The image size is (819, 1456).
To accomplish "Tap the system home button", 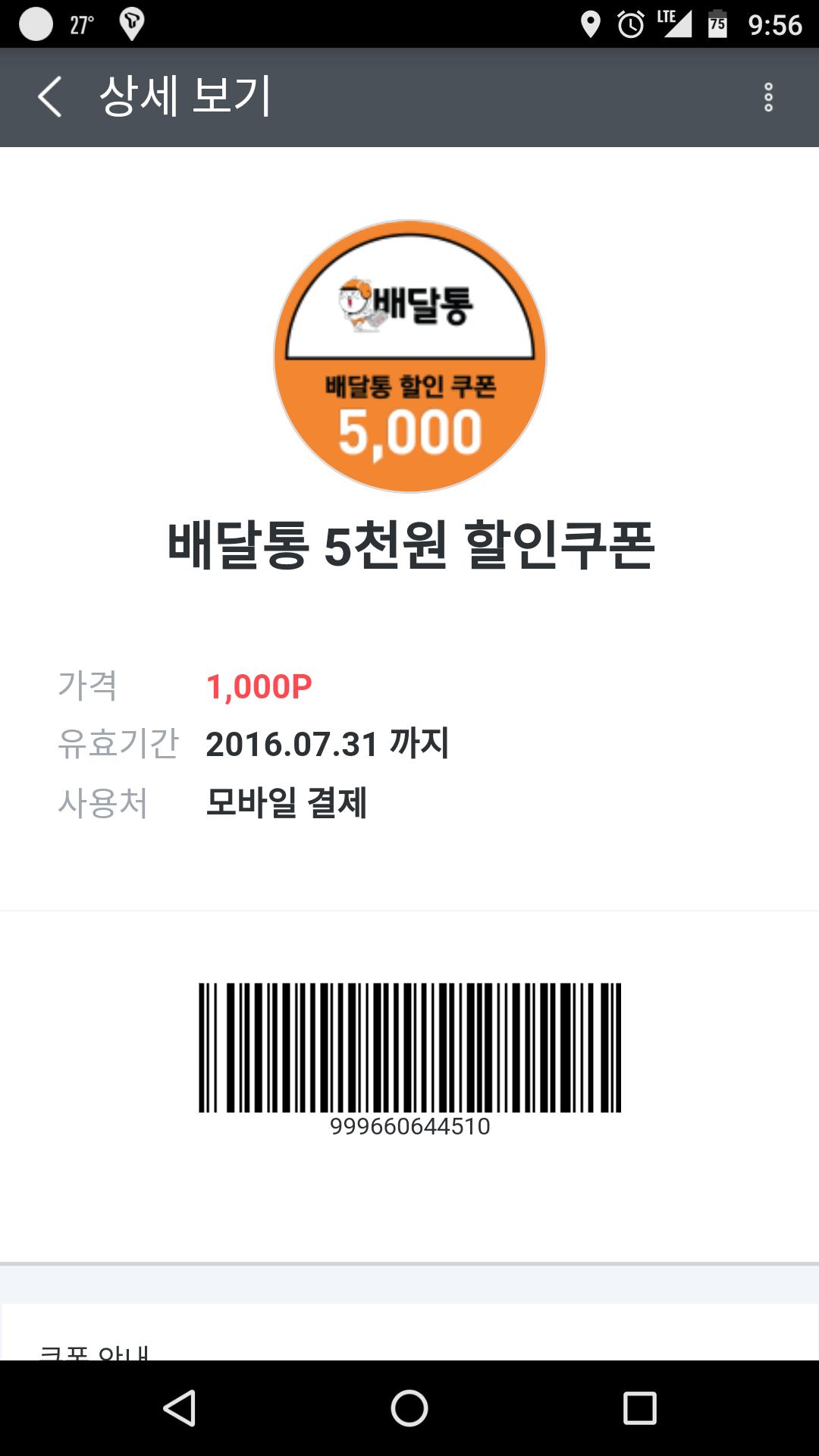I will click(x=409, y=1408).
